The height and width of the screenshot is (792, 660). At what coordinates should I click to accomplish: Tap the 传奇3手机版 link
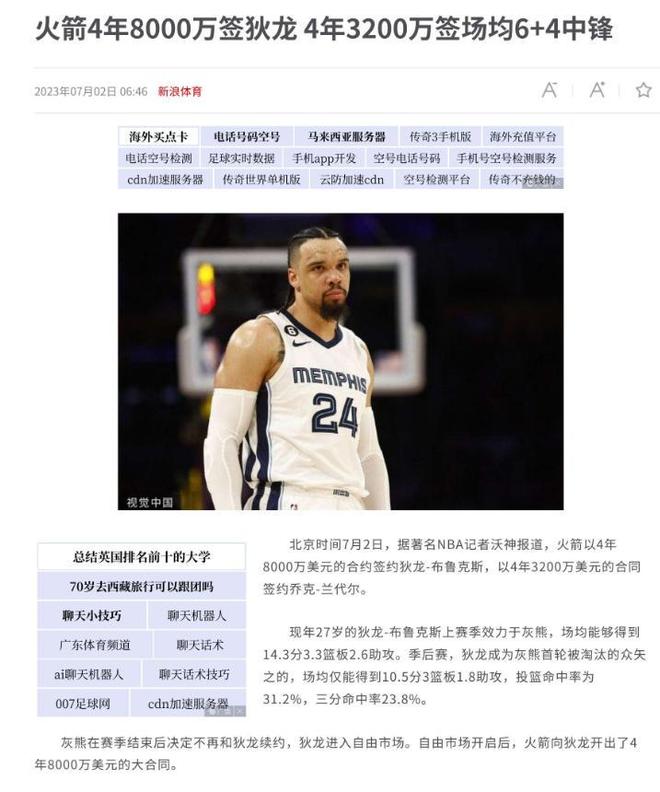439,137
